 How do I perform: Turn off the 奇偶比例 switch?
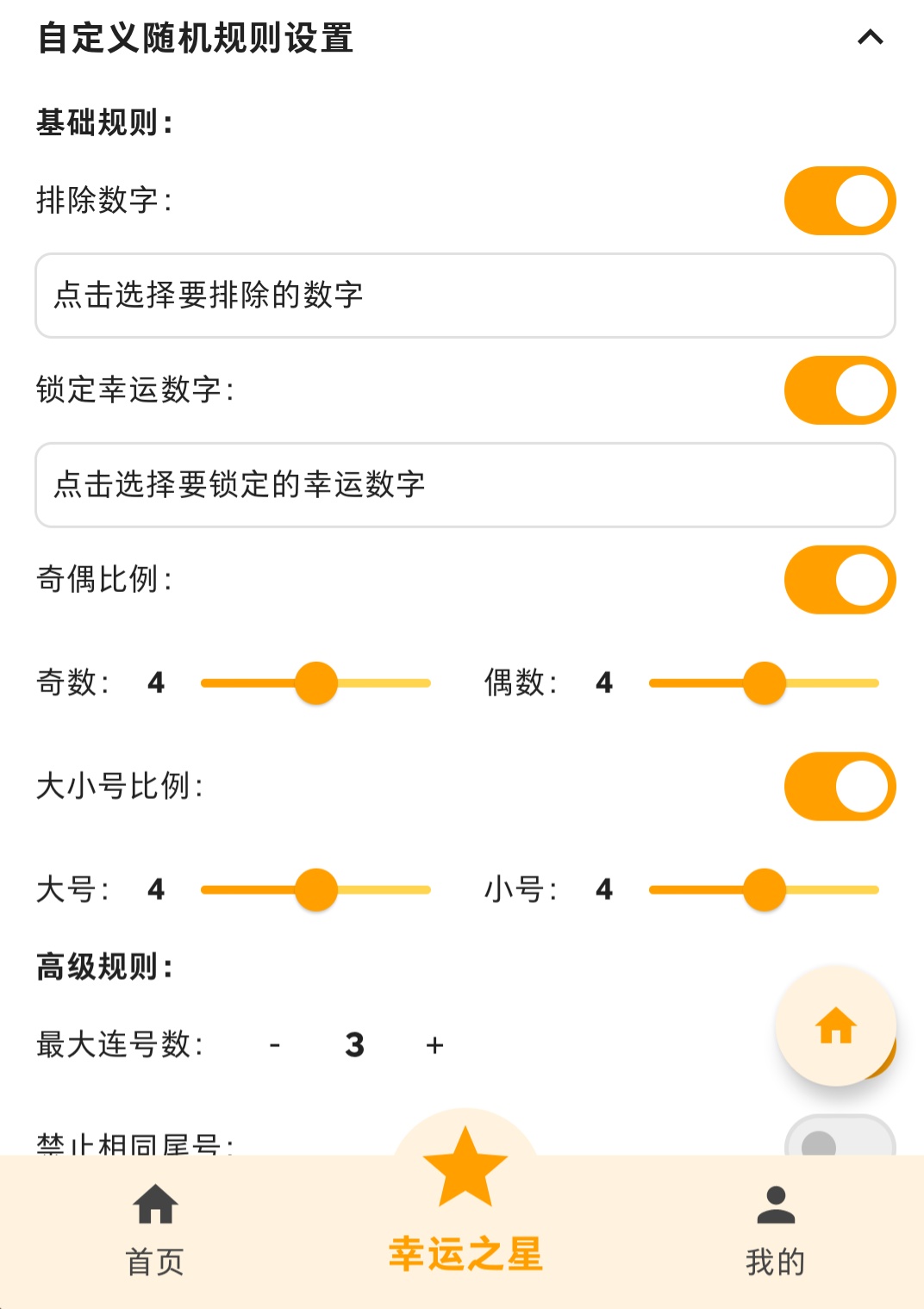point(840,580)
